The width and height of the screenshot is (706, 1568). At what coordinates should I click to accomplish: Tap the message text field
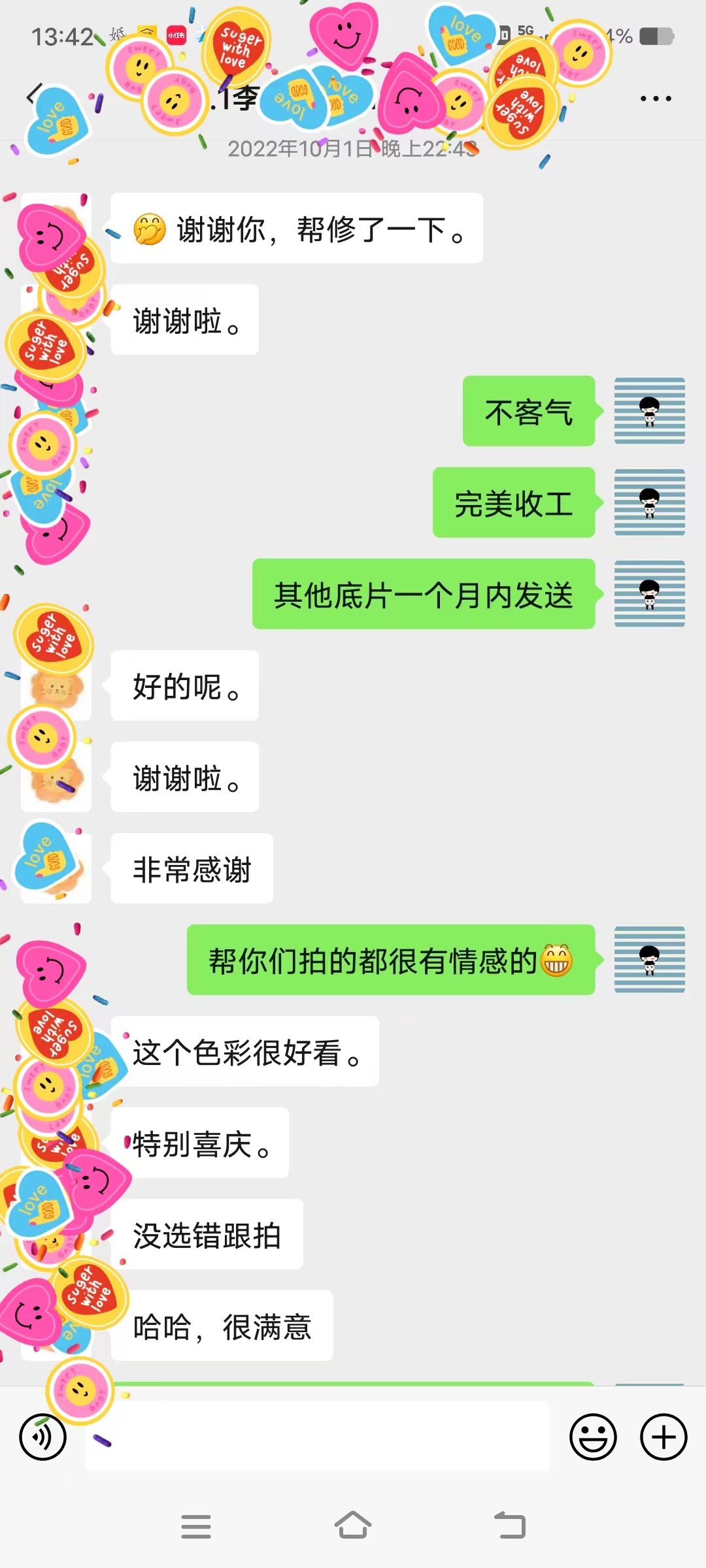pyautogui.click(x=317, y=1437)
